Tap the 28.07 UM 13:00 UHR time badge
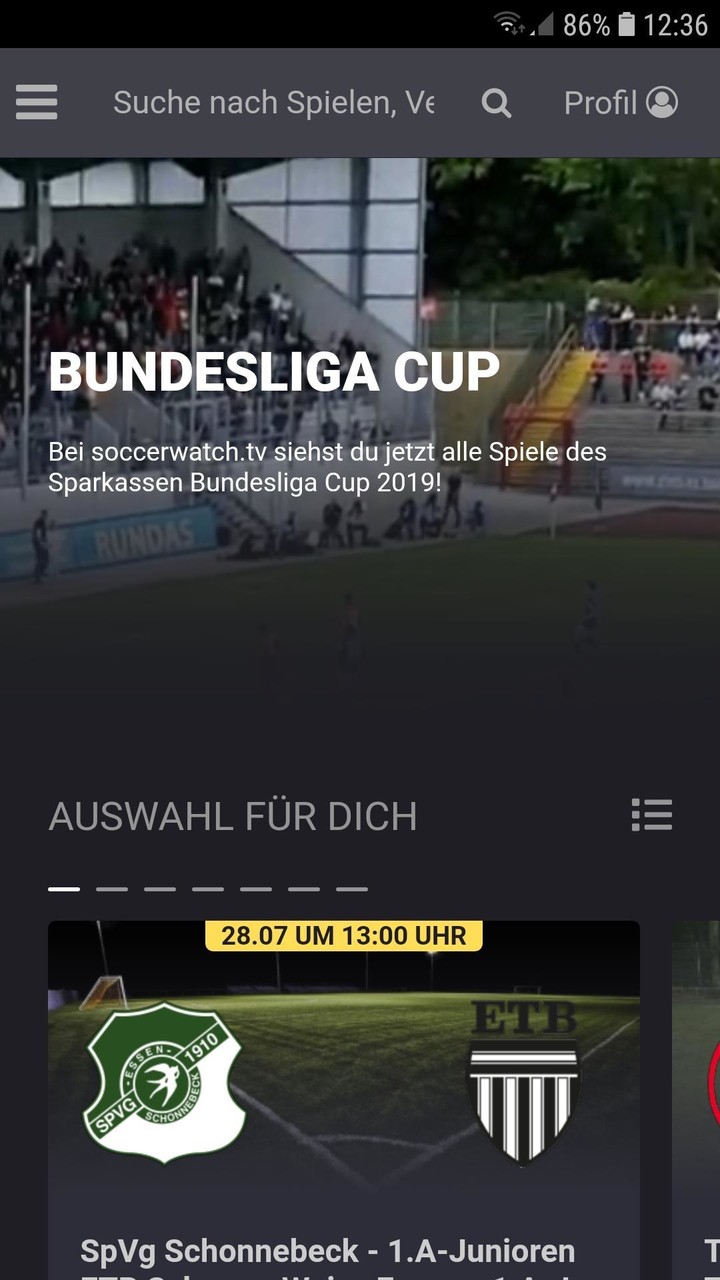720x1280 pixels. 343,936
